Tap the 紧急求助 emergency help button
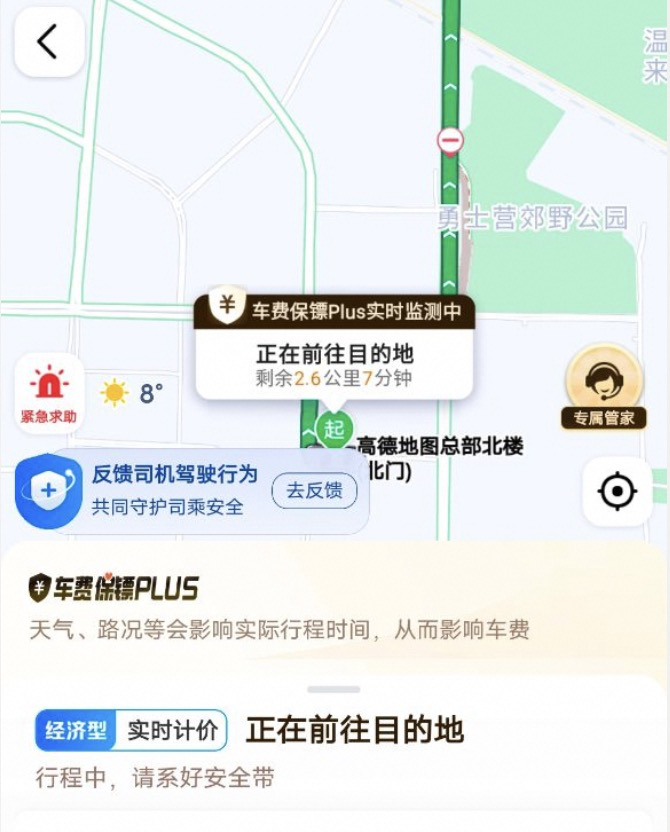670x832 pixels. (48, 394)
